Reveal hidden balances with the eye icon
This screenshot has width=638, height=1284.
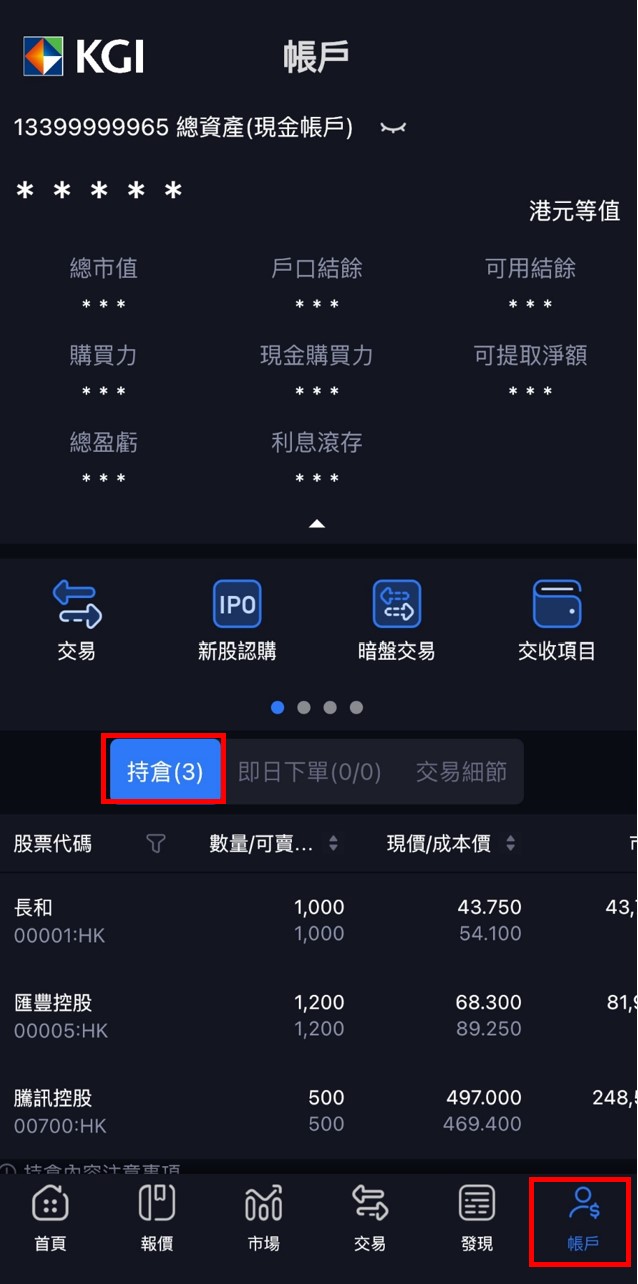[393, 128]
